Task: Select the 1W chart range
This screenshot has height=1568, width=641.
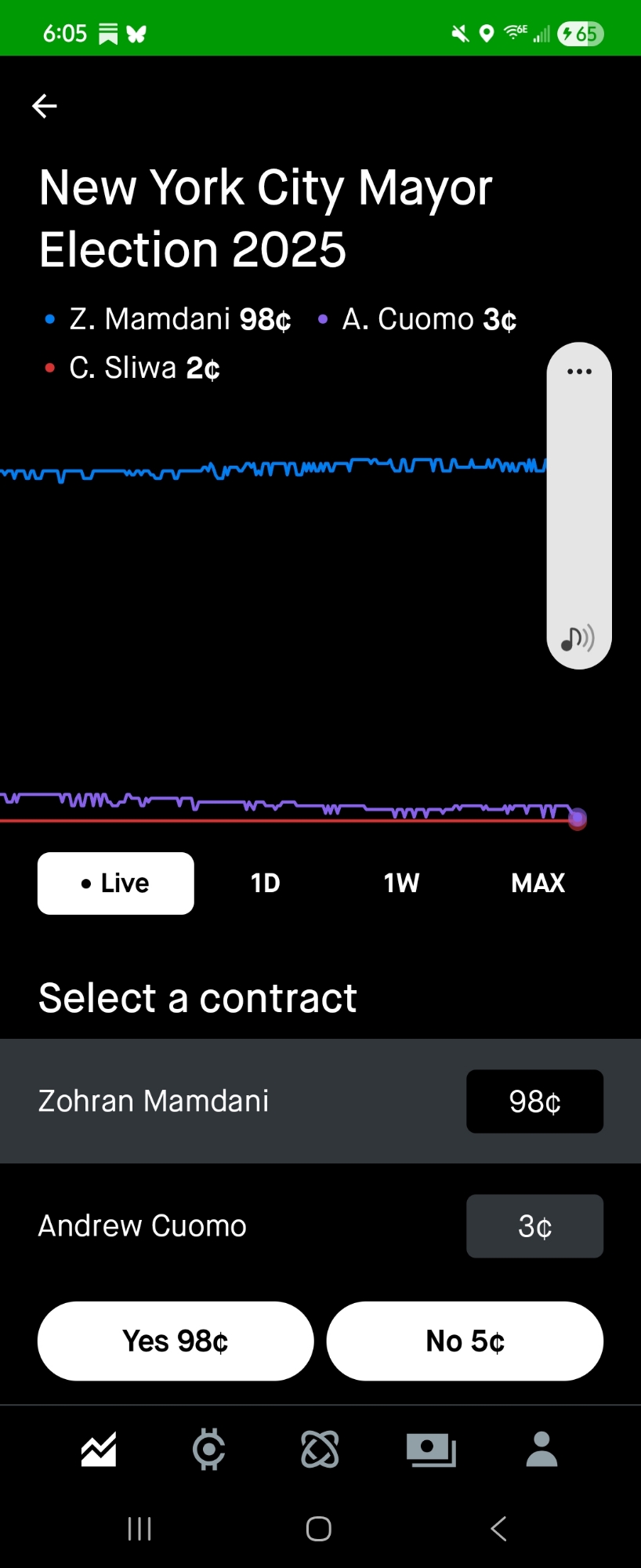Action: click(x=401, y=883)
